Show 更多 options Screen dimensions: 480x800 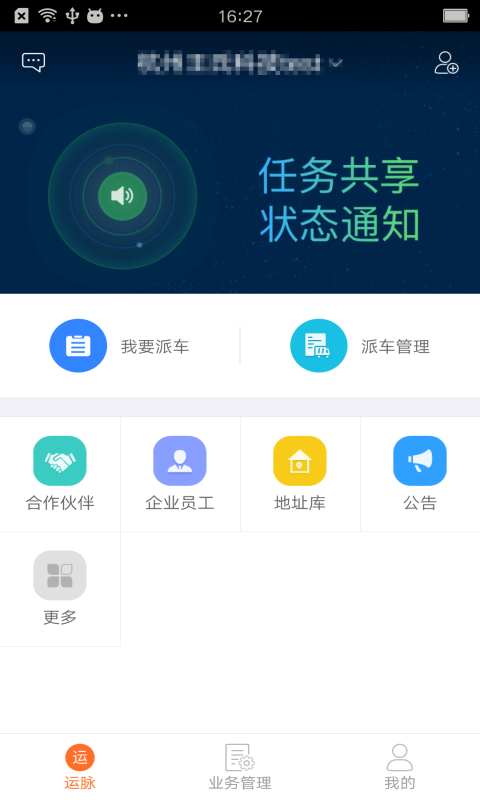click(x=60, y=589)
